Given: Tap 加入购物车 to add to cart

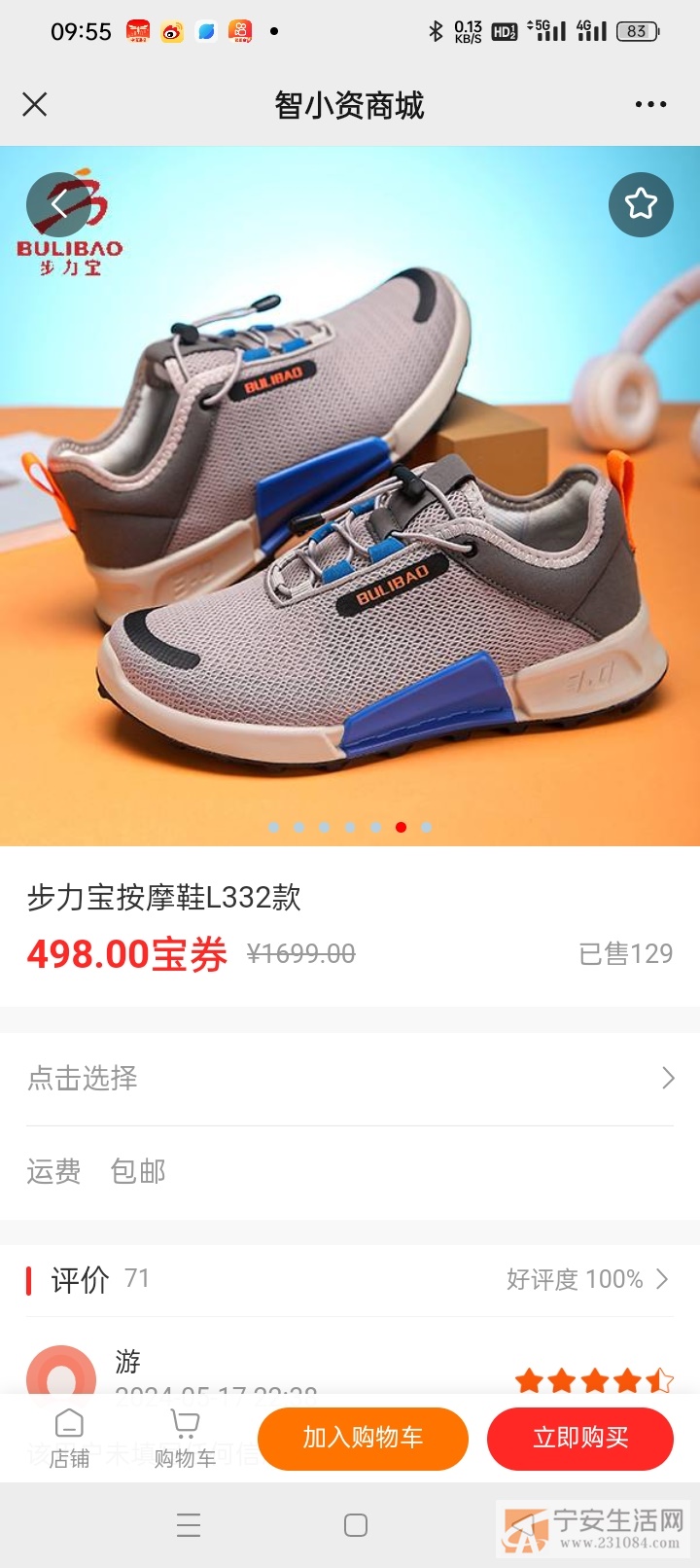Looking at the screenshot, I should 363,1438.
